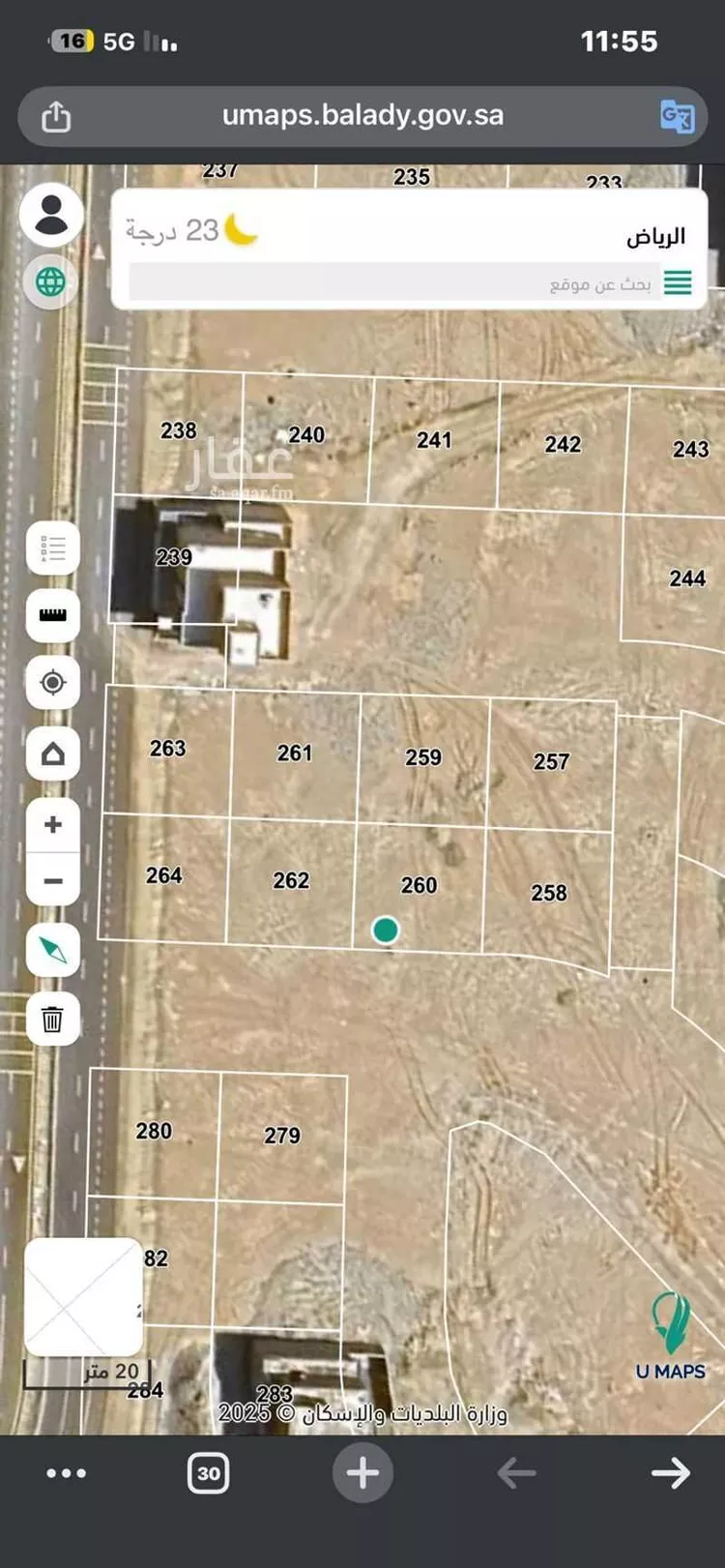Center map on my current location
This screenshot has height=1568, width=725.
(53, 682)
